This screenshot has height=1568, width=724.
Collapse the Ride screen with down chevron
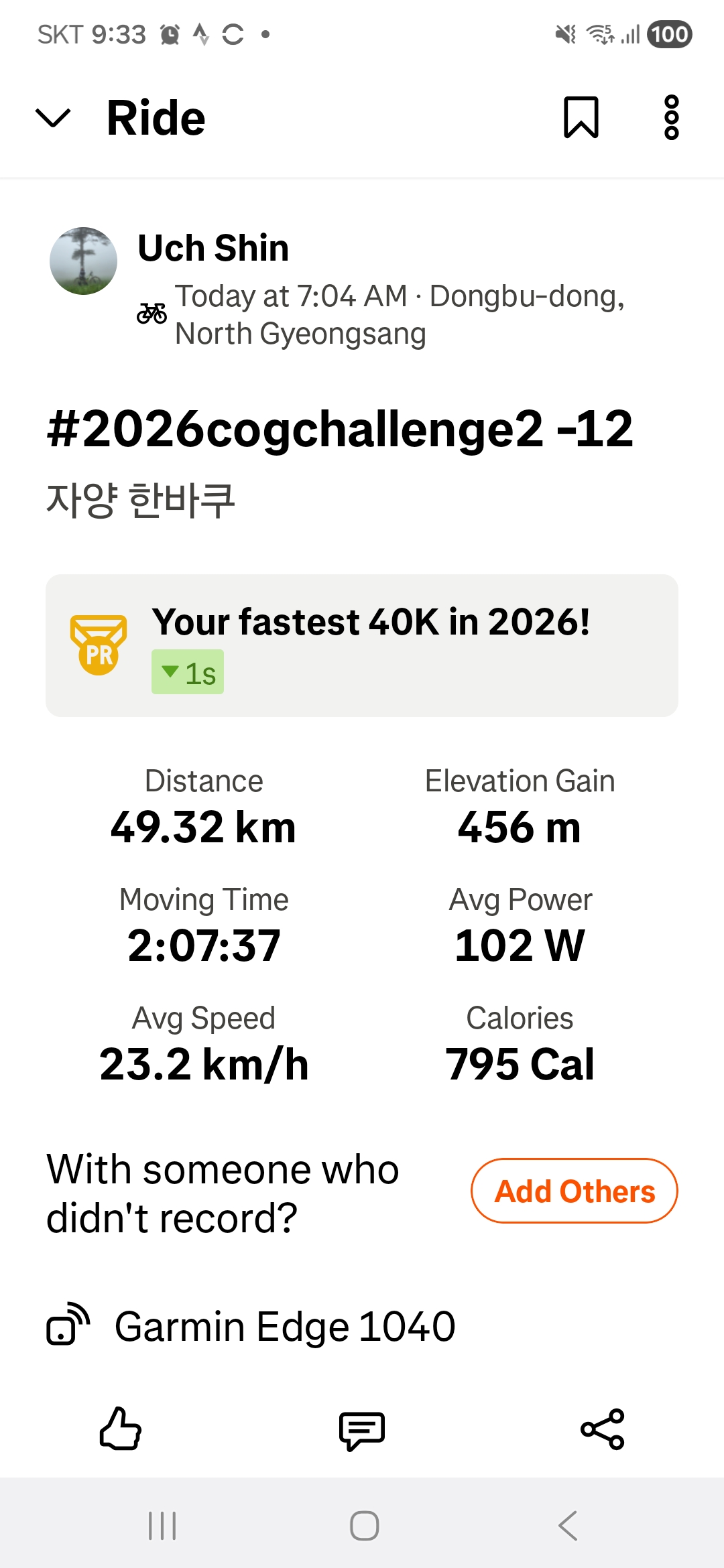pyautogui.click(x=52, y=118)
